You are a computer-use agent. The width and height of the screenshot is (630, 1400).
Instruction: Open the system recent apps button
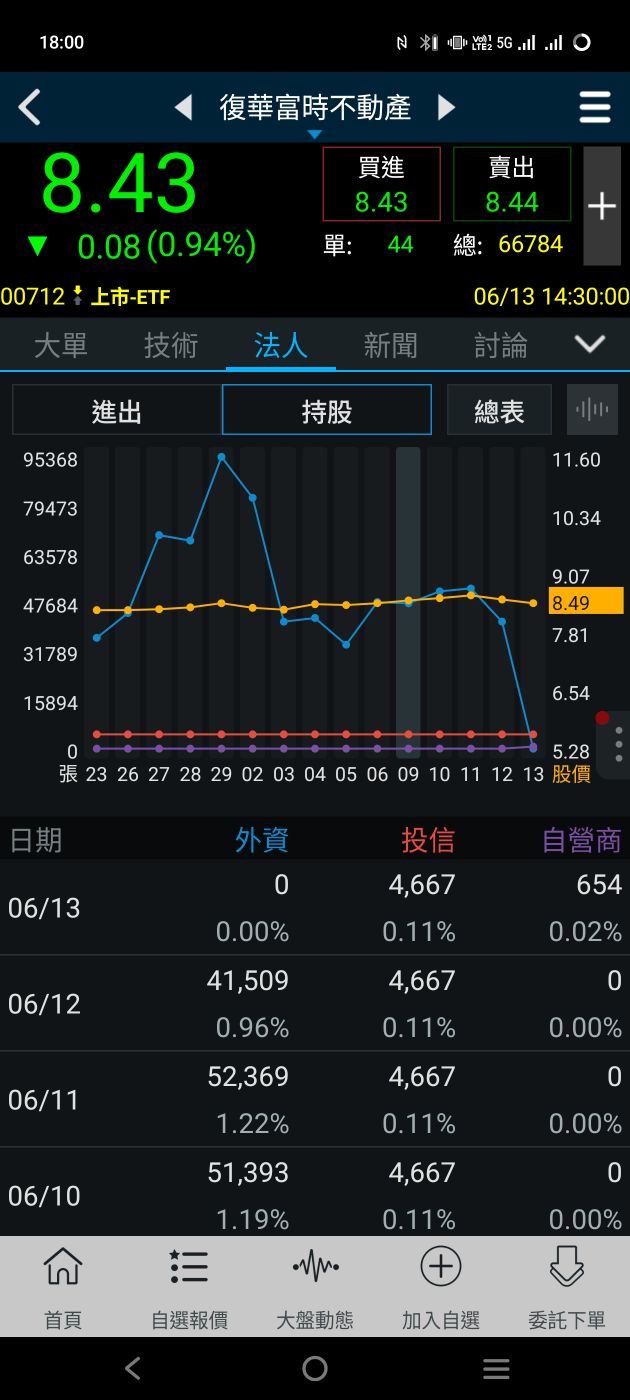tap(496, 1369)
